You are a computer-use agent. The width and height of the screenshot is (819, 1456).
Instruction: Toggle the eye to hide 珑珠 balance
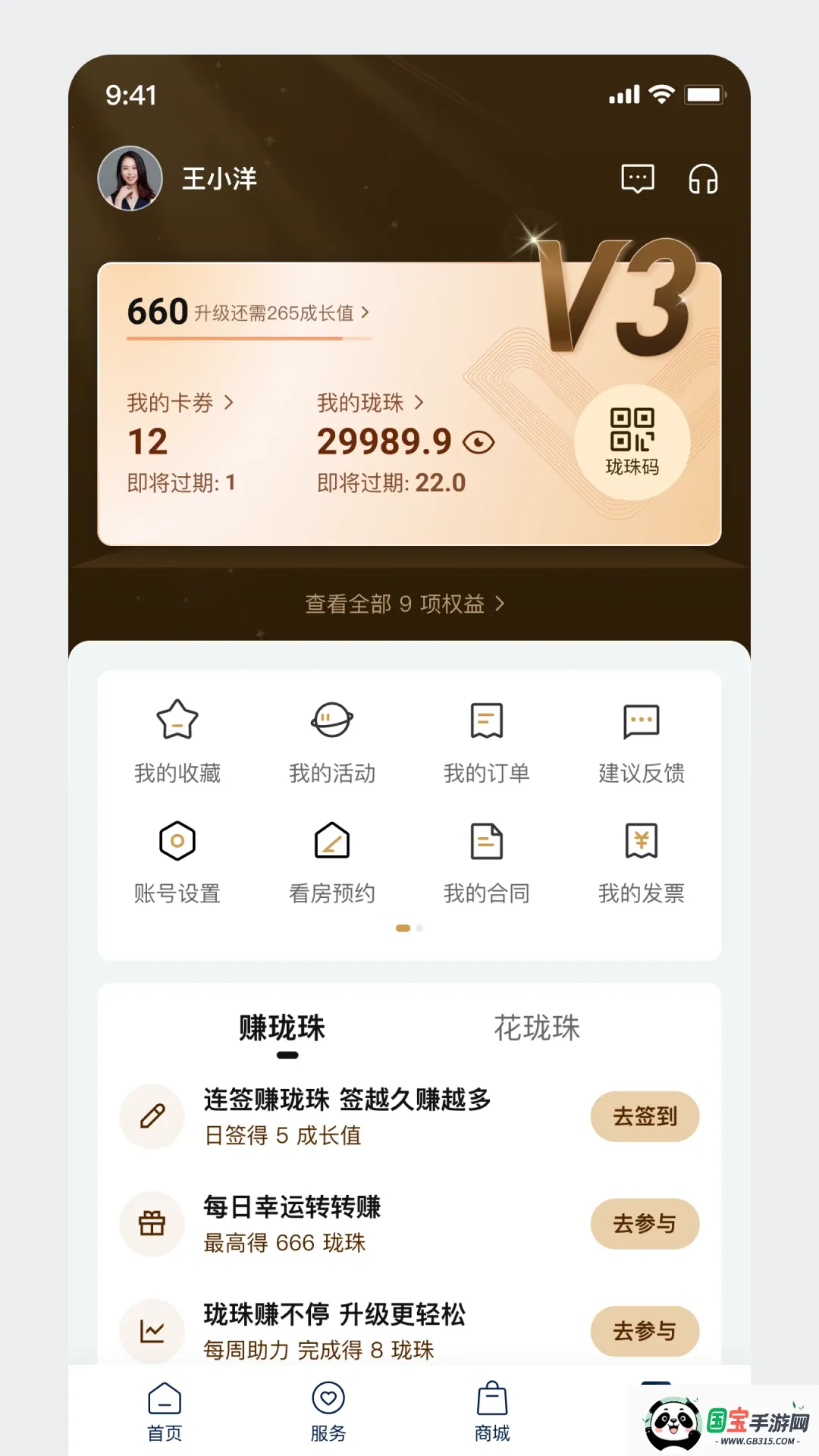pos(480,444)
